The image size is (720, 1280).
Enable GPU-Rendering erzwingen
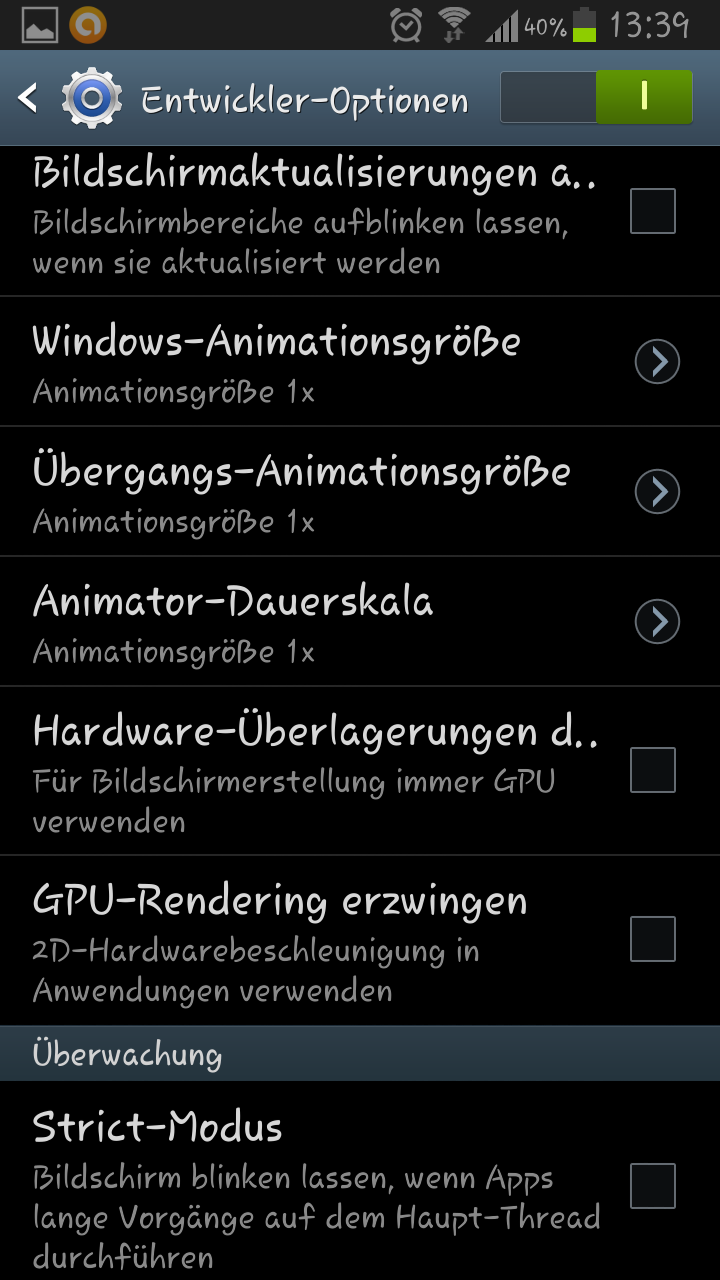point(652,939)
